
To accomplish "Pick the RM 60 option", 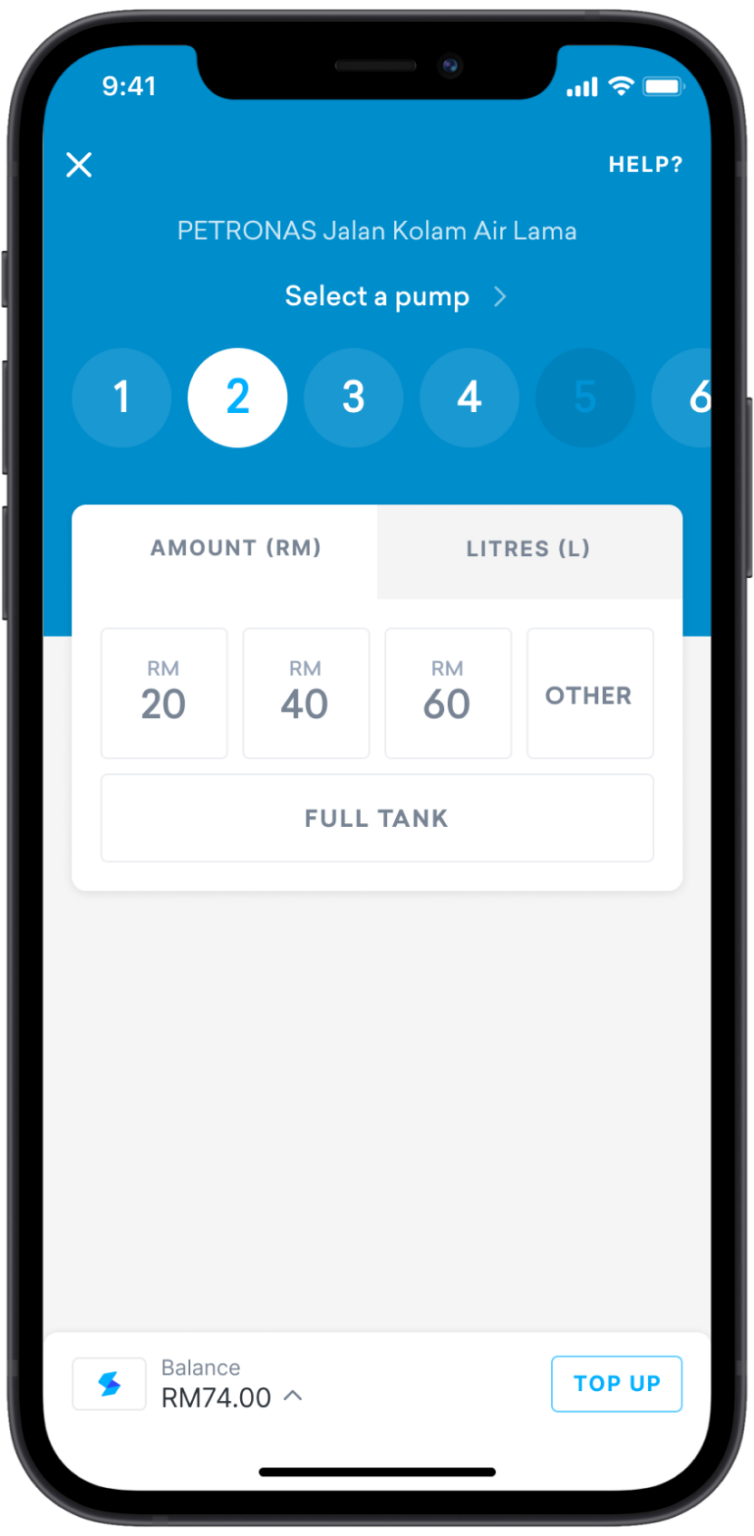I will pos(447,693).
